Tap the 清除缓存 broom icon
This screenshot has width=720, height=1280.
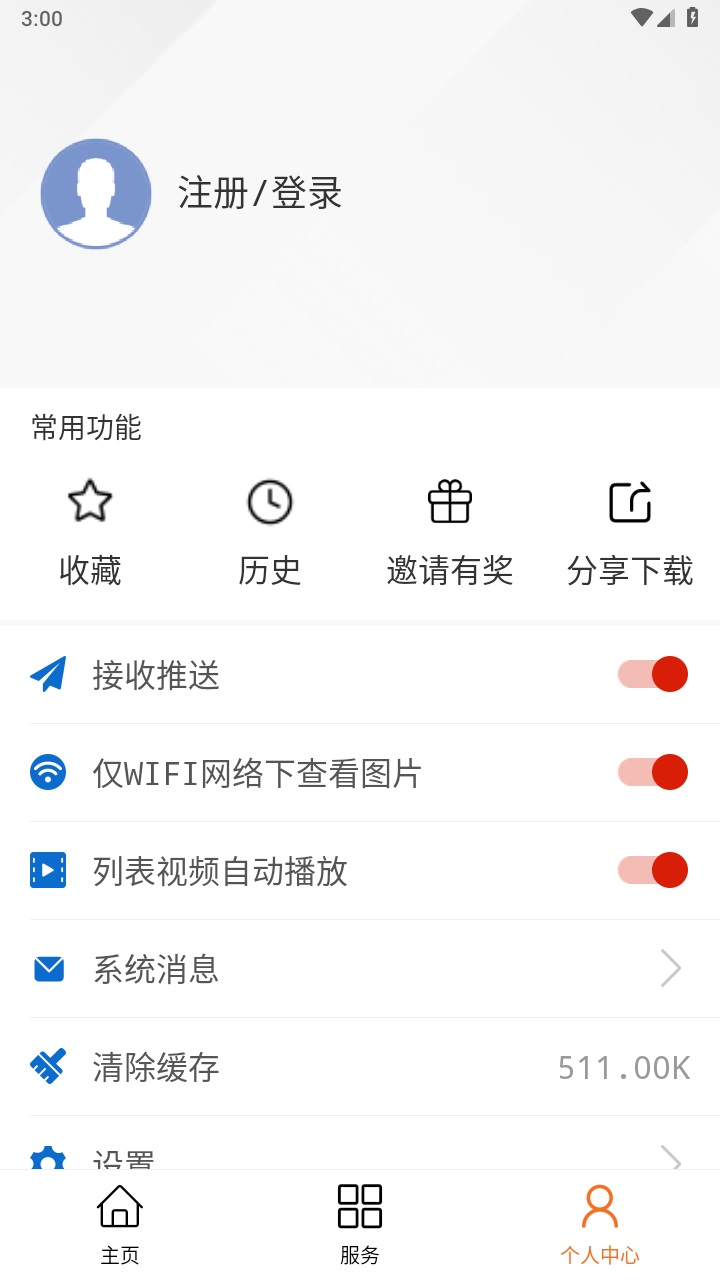[47, 1065]
